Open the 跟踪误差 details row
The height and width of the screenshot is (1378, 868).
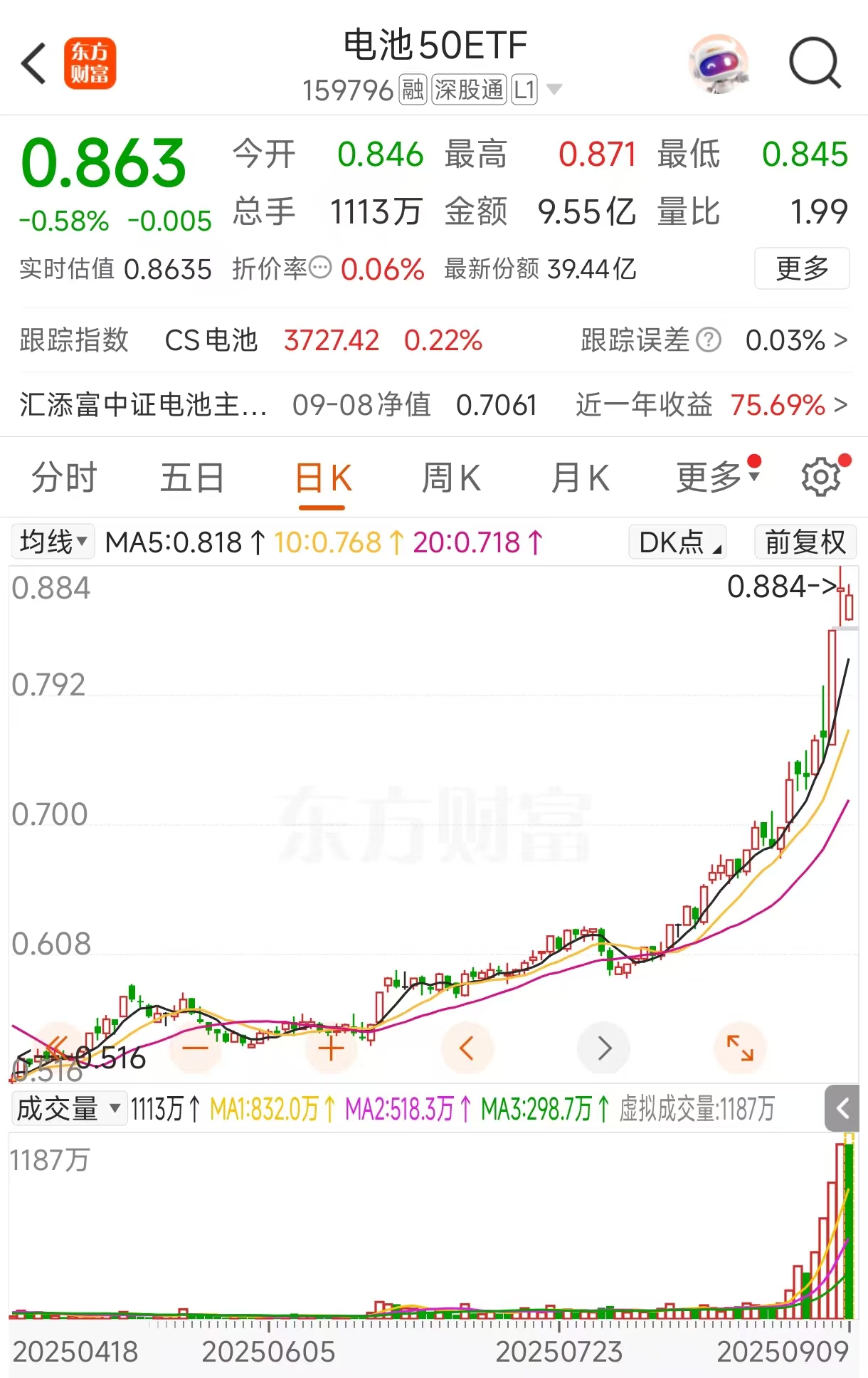714,340
